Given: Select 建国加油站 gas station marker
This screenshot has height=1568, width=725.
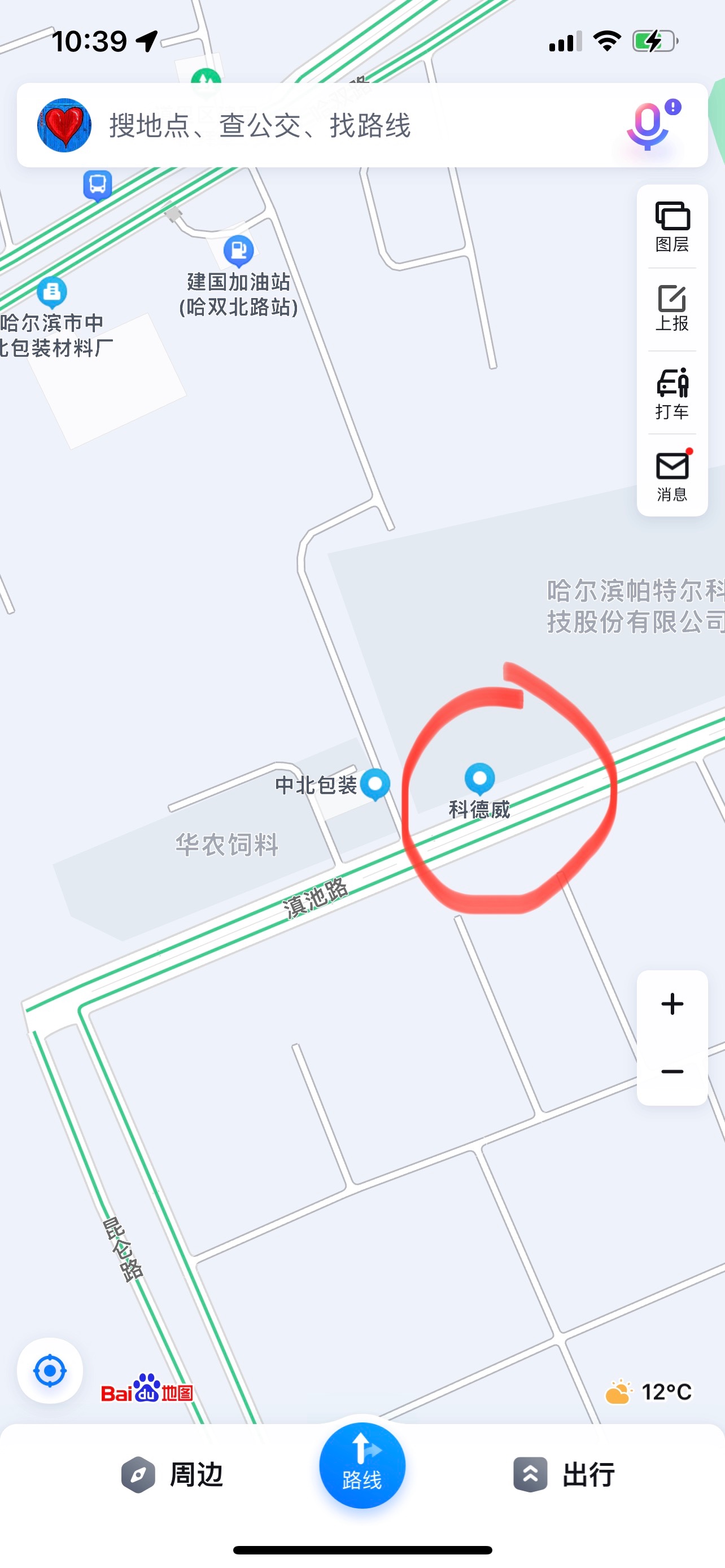Looking at the screenshot, I should pyautogui.click(x=239, y=251).
